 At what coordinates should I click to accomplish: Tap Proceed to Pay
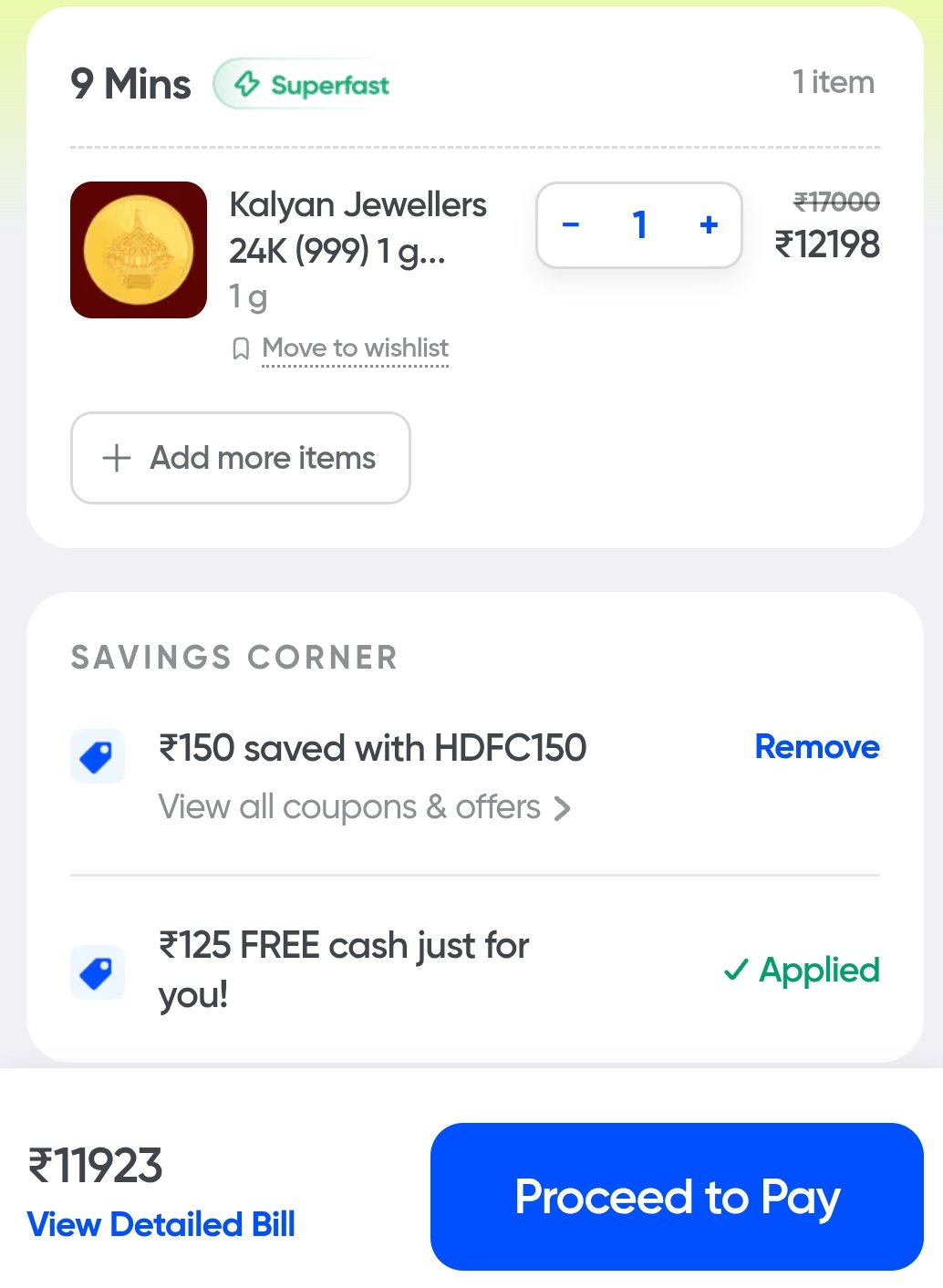pos(677,1197)
